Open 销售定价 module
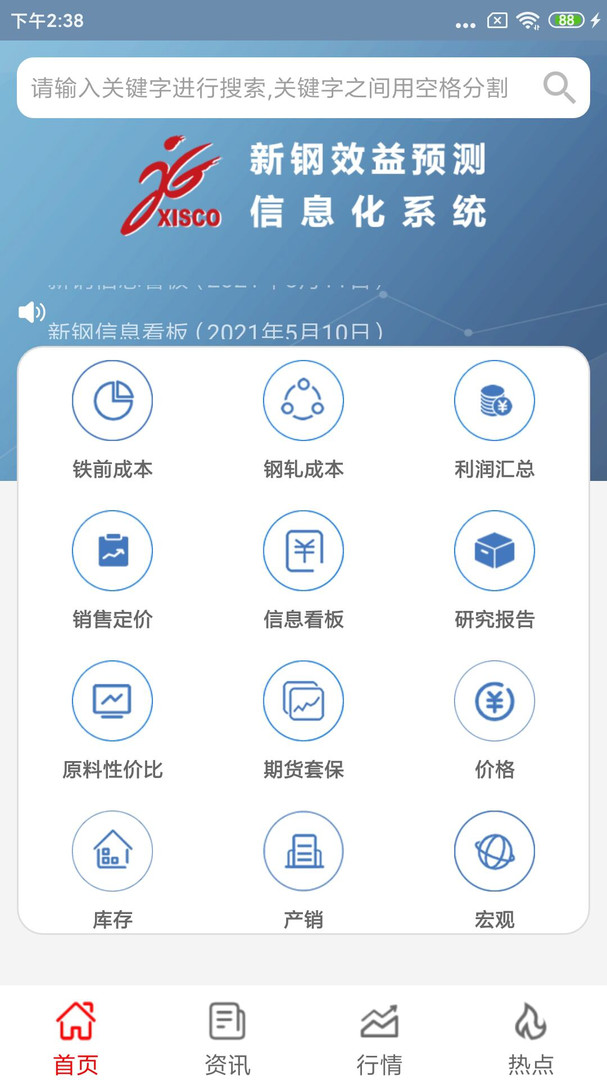 click(112, 570)
